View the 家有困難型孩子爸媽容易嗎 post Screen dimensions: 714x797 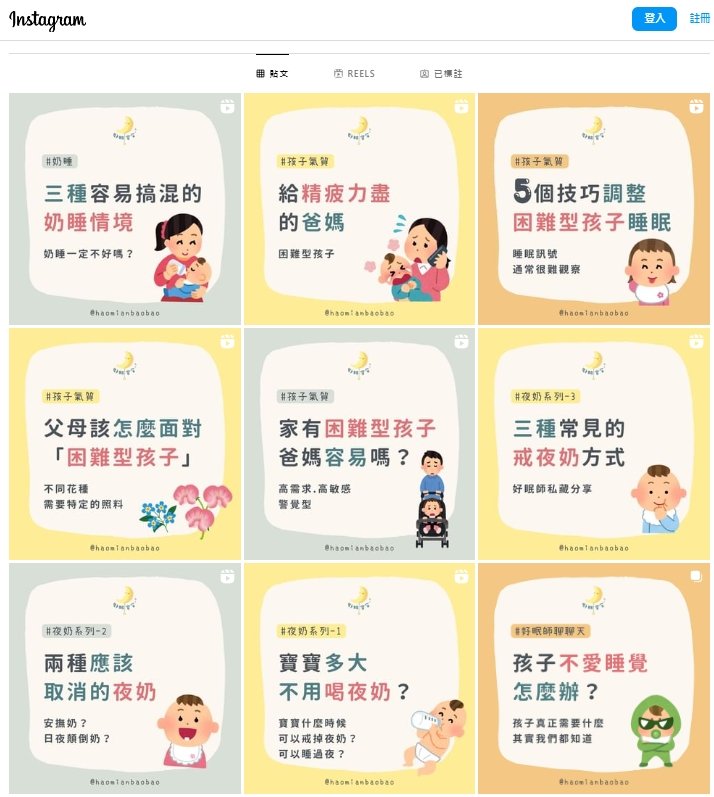(360, 444)
